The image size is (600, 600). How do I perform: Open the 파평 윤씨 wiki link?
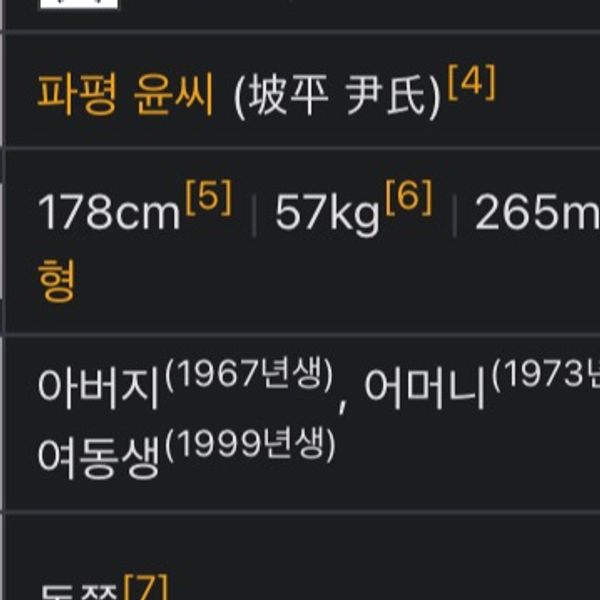126,98
